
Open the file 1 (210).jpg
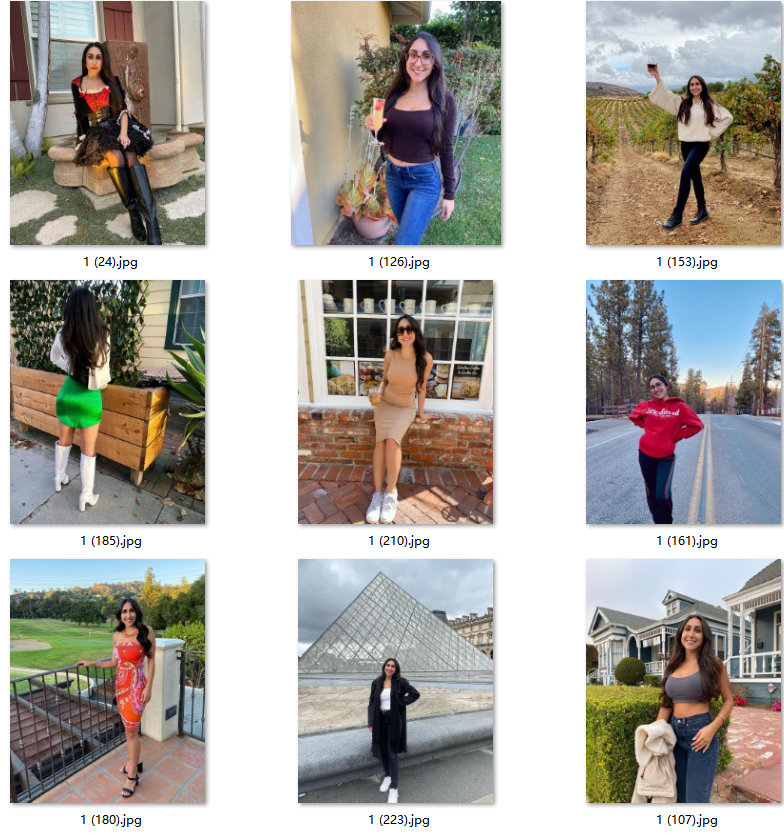pyautogui.click(x=396, y=402)
